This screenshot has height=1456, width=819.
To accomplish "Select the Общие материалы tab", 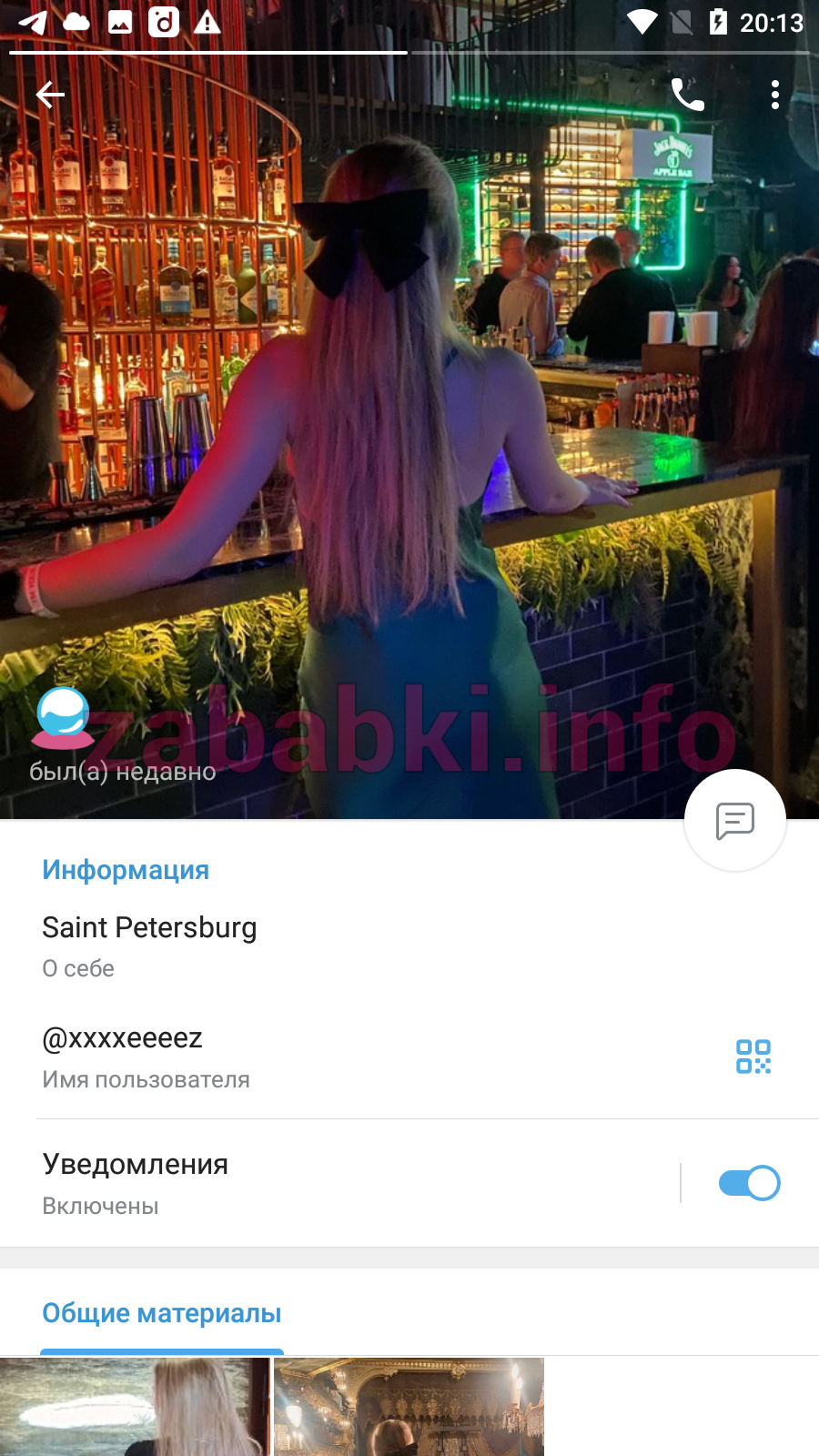I will 162,1313.
